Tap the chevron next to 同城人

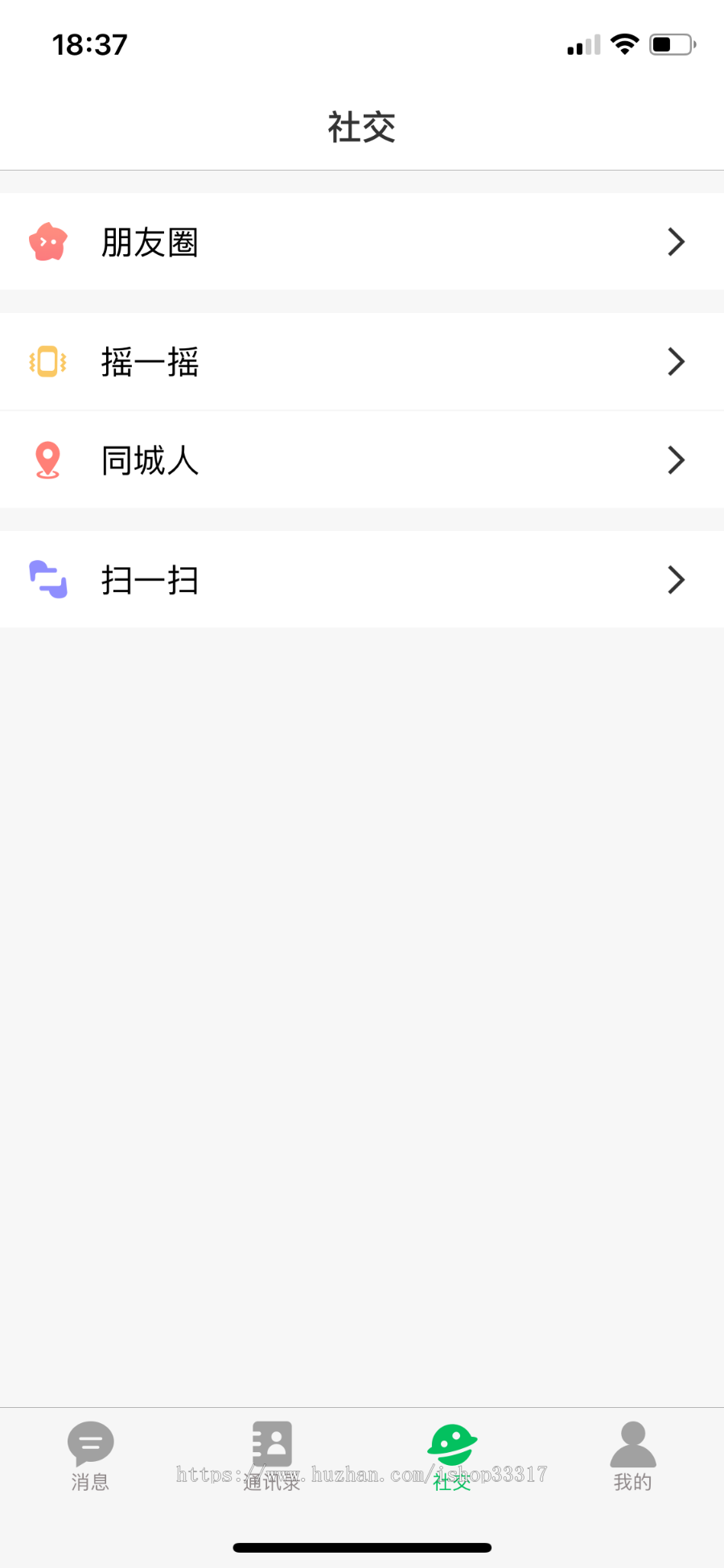[677, 459]
